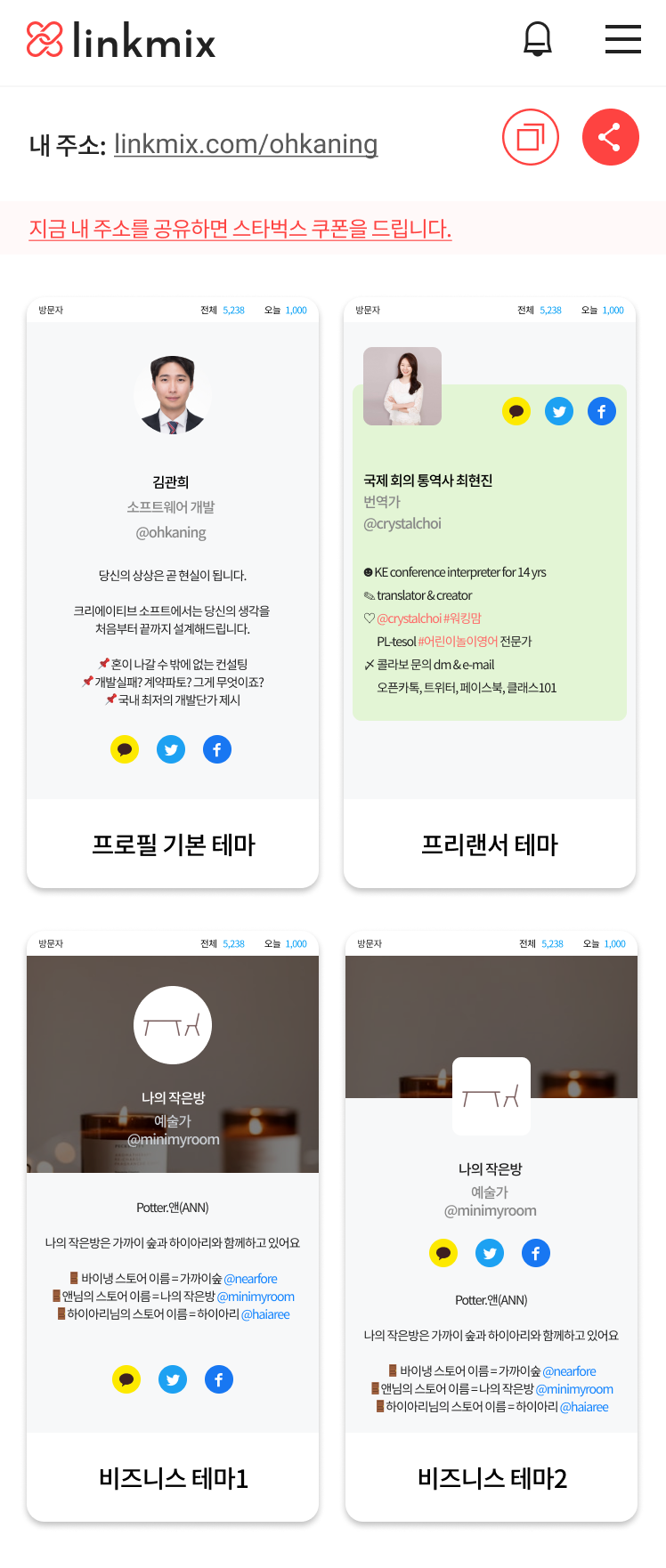Image resolution: width=666 pixels, height=1568 pixels.
Task: Go to linkmix home via logo
Action: pos(121,40)
